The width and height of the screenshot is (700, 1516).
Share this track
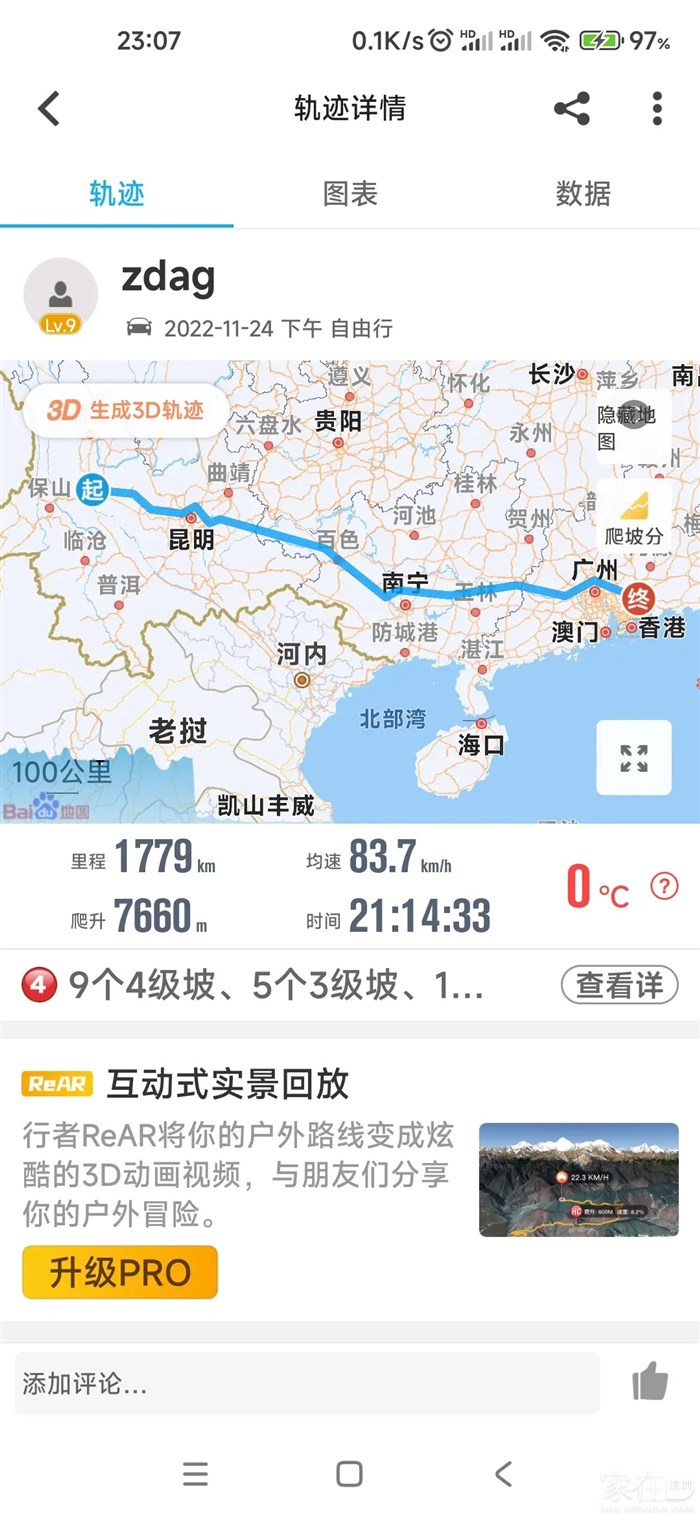pyautogui.click(x=571, y=108)
